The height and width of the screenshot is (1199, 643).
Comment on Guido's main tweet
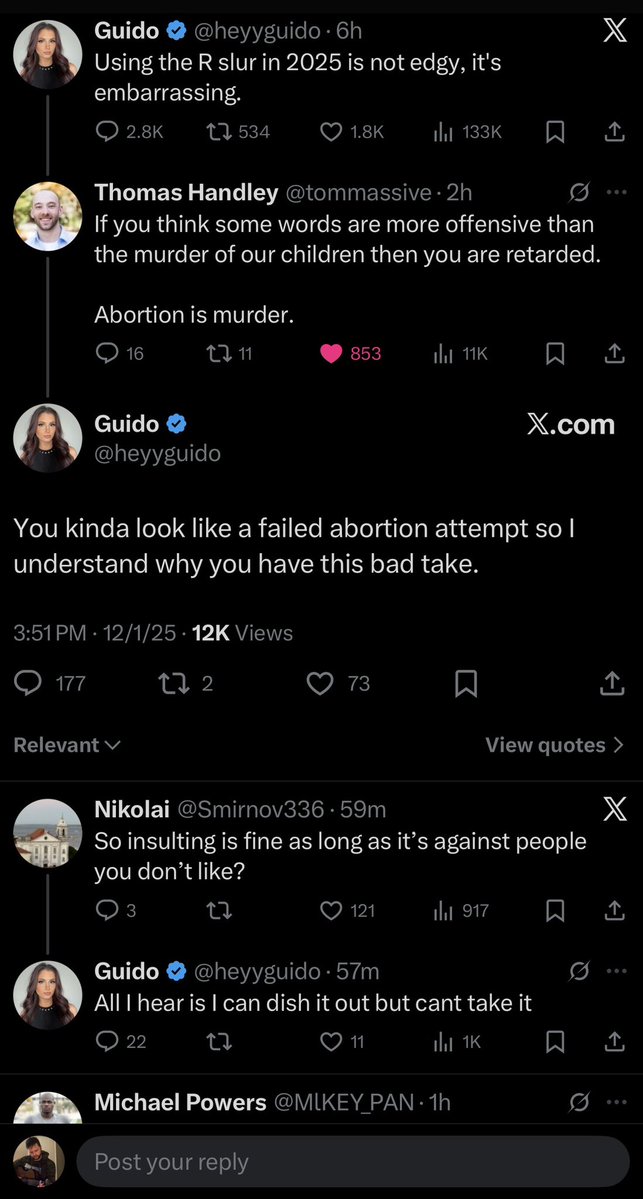pyautogui.click(x=30, y=684)
